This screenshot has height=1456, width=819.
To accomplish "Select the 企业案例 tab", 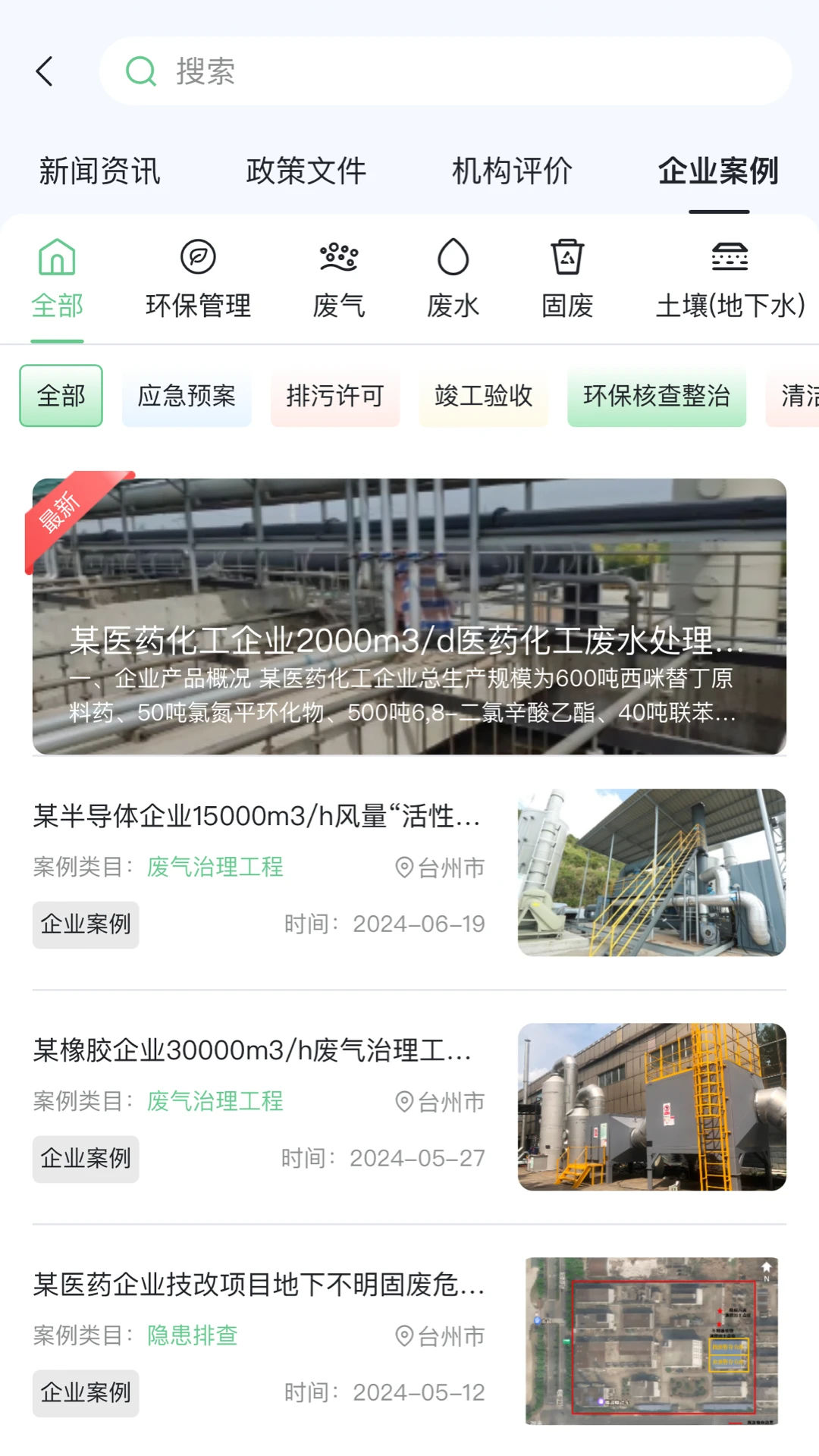I will point(718,171).
